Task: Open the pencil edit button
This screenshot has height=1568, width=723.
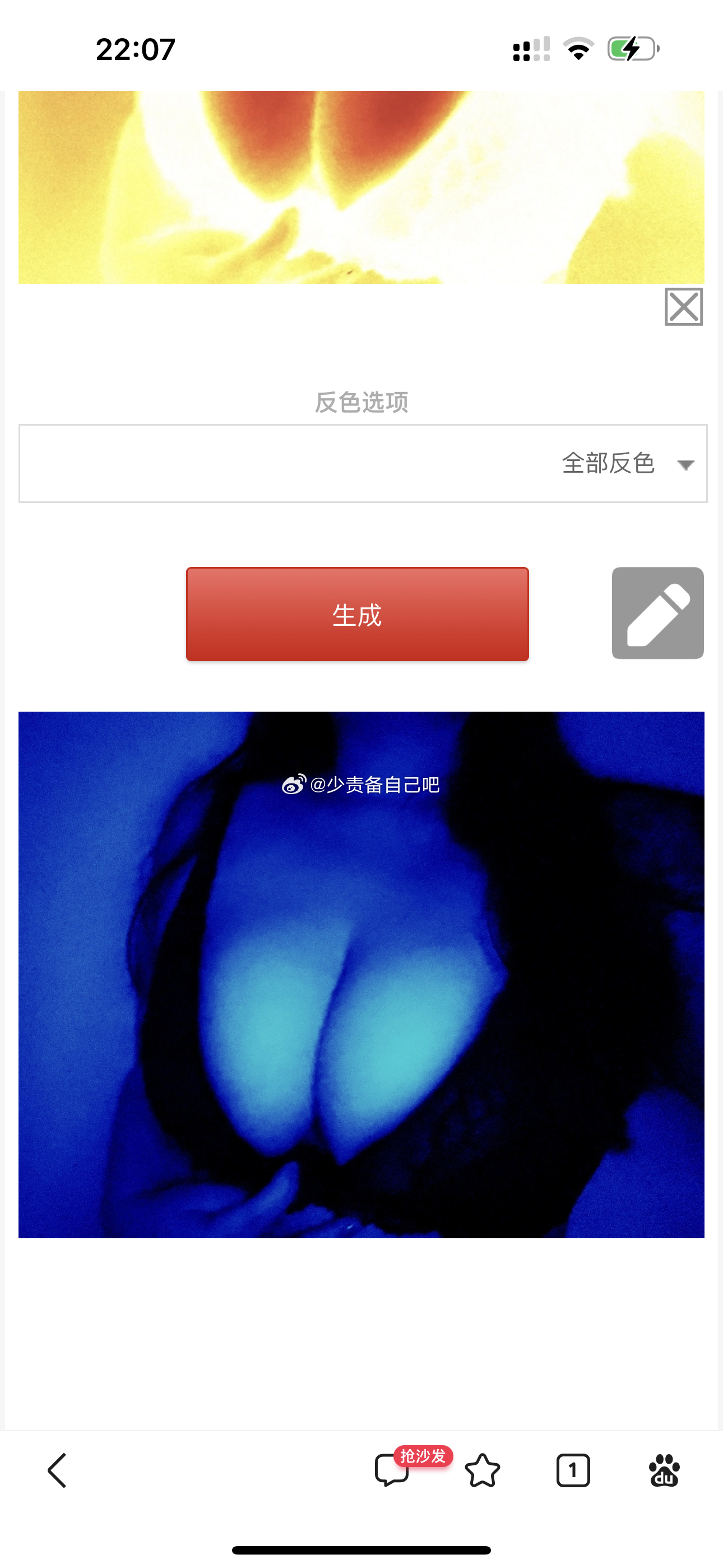Action: (x=657, y=613)
